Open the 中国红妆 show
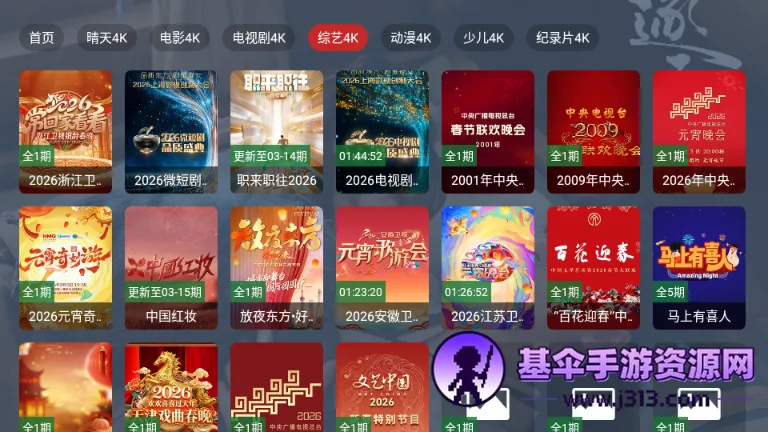768x432 pixels. 171,267
